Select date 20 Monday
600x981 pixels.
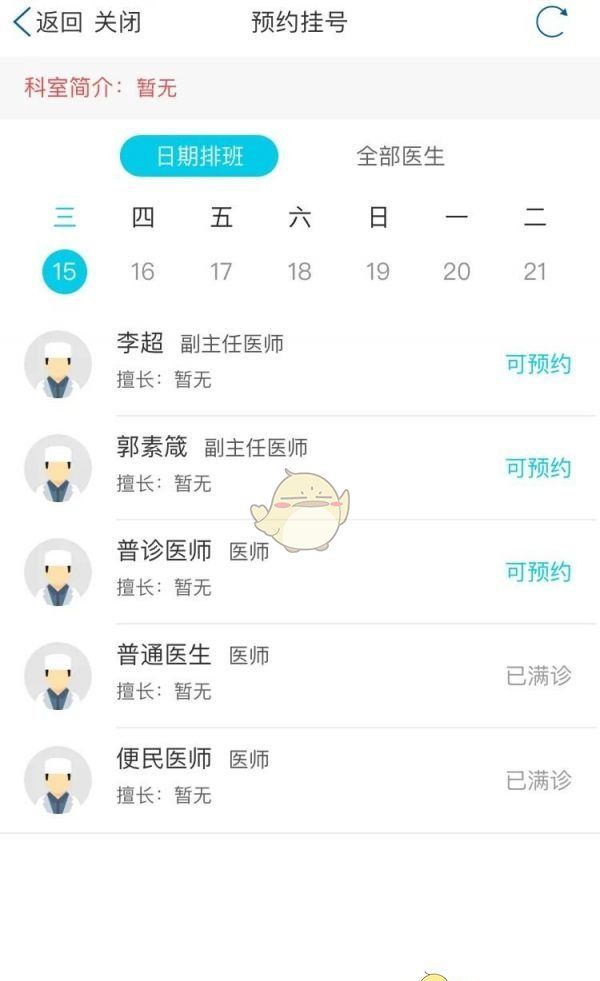456,271
